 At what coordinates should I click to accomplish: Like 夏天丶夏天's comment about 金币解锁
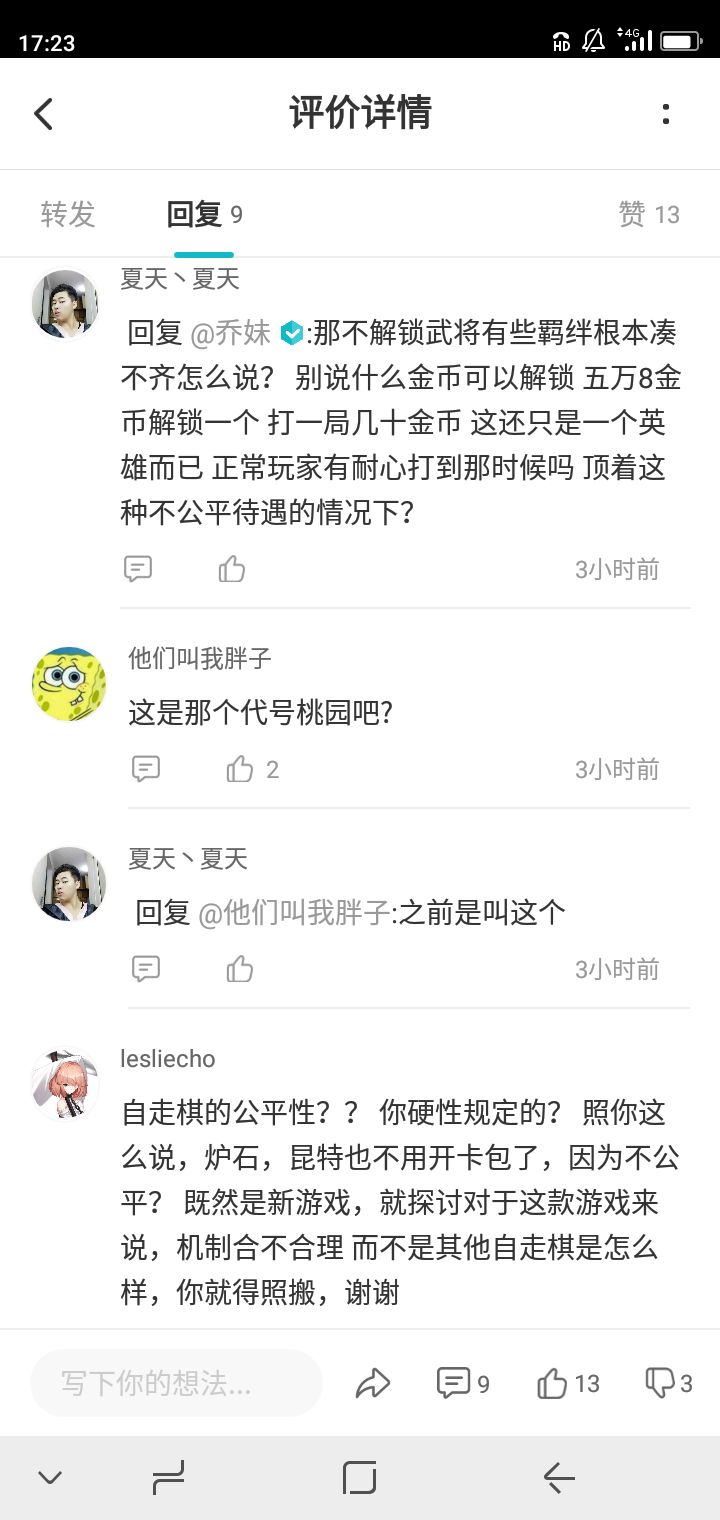pyautogui.click(x=232, y=569)
